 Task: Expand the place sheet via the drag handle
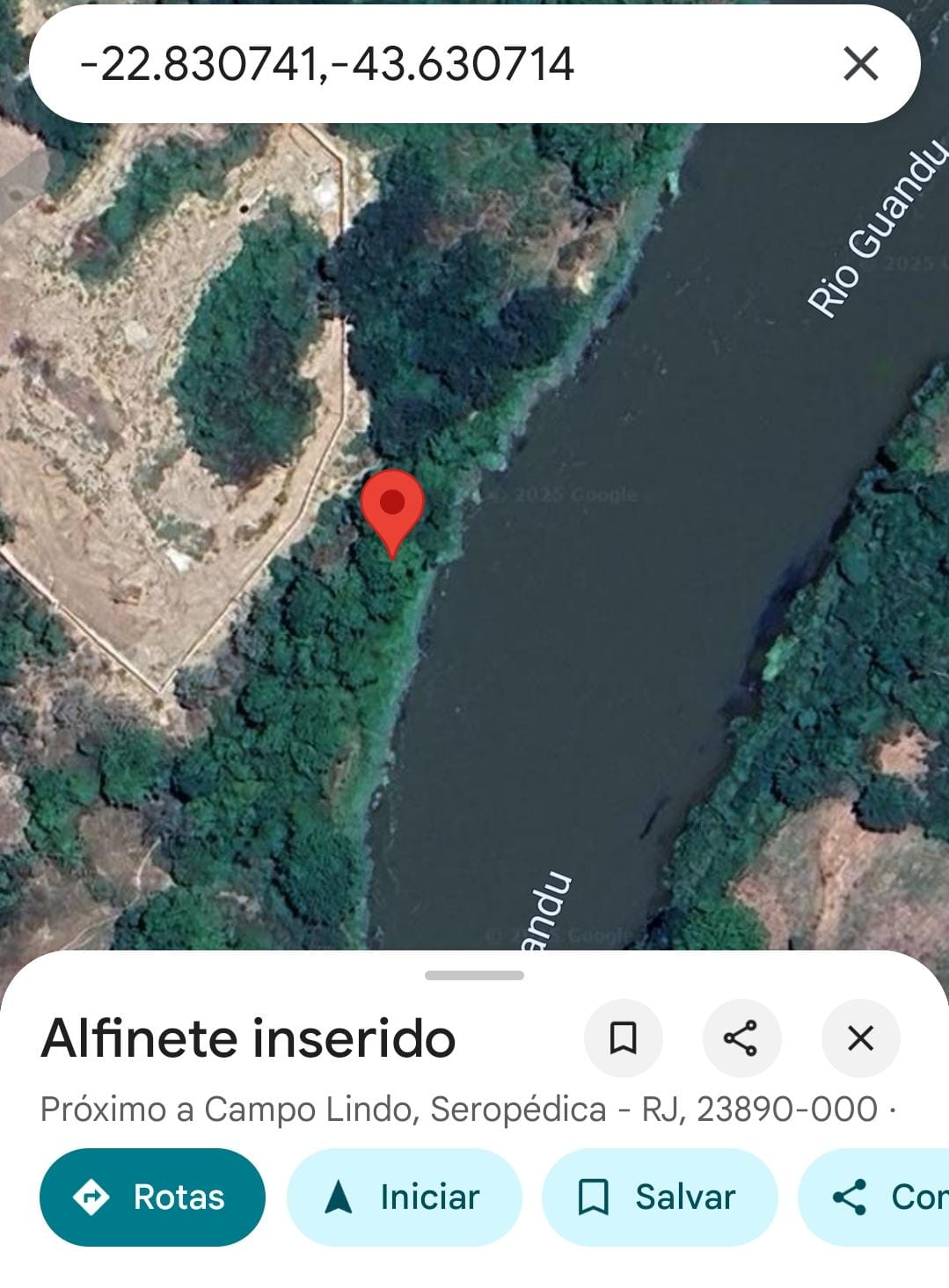(x=474, y=975)
